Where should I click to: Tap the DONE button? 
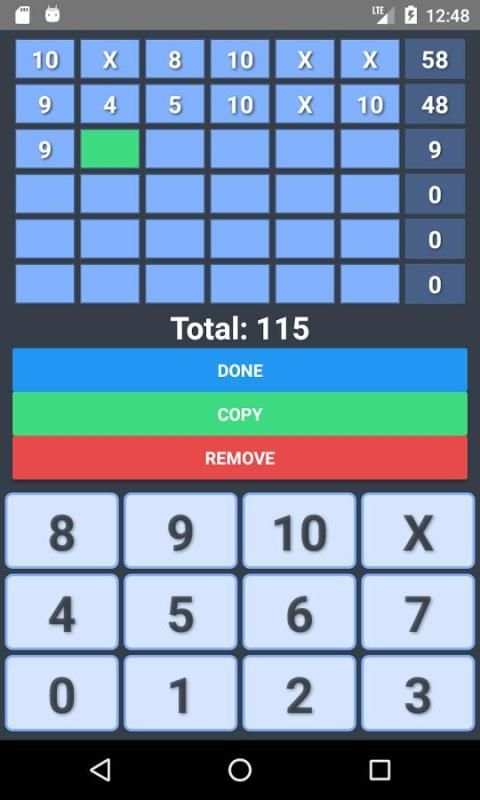pos(240,370)
